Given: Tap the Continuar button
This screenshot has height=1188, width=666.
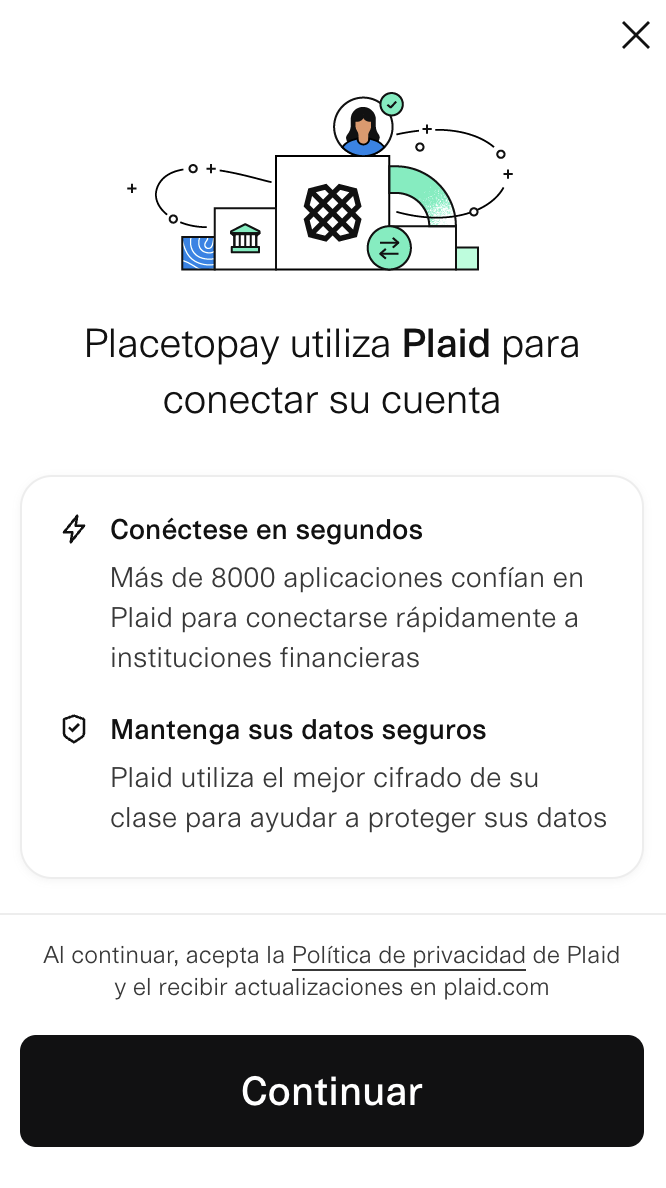Looking at the screenshot, I should (x=332, y=1091).
